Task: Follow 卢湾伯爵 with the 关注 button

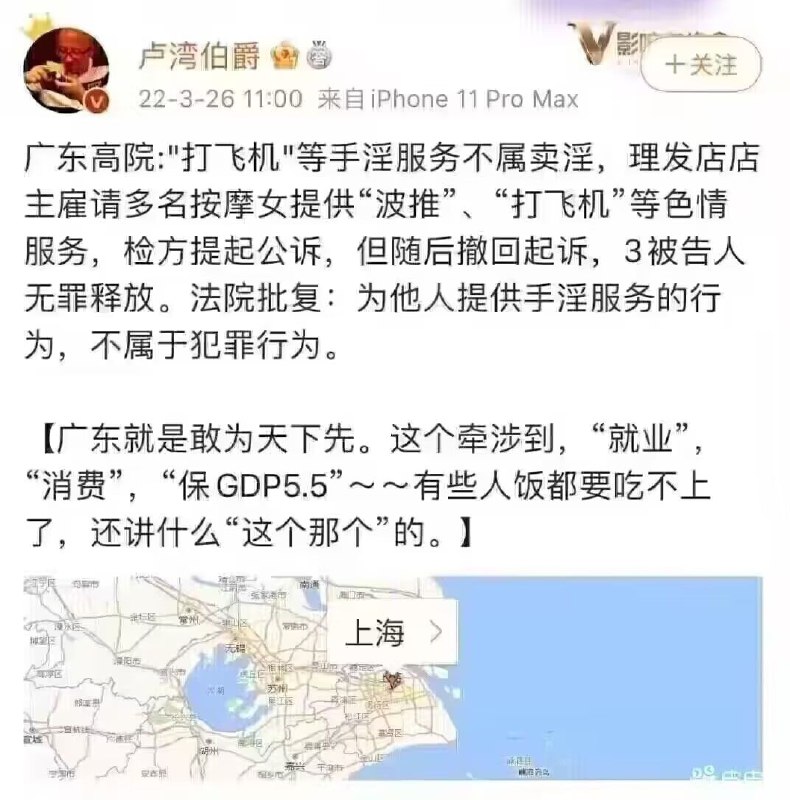Action: tap(701, 64)
